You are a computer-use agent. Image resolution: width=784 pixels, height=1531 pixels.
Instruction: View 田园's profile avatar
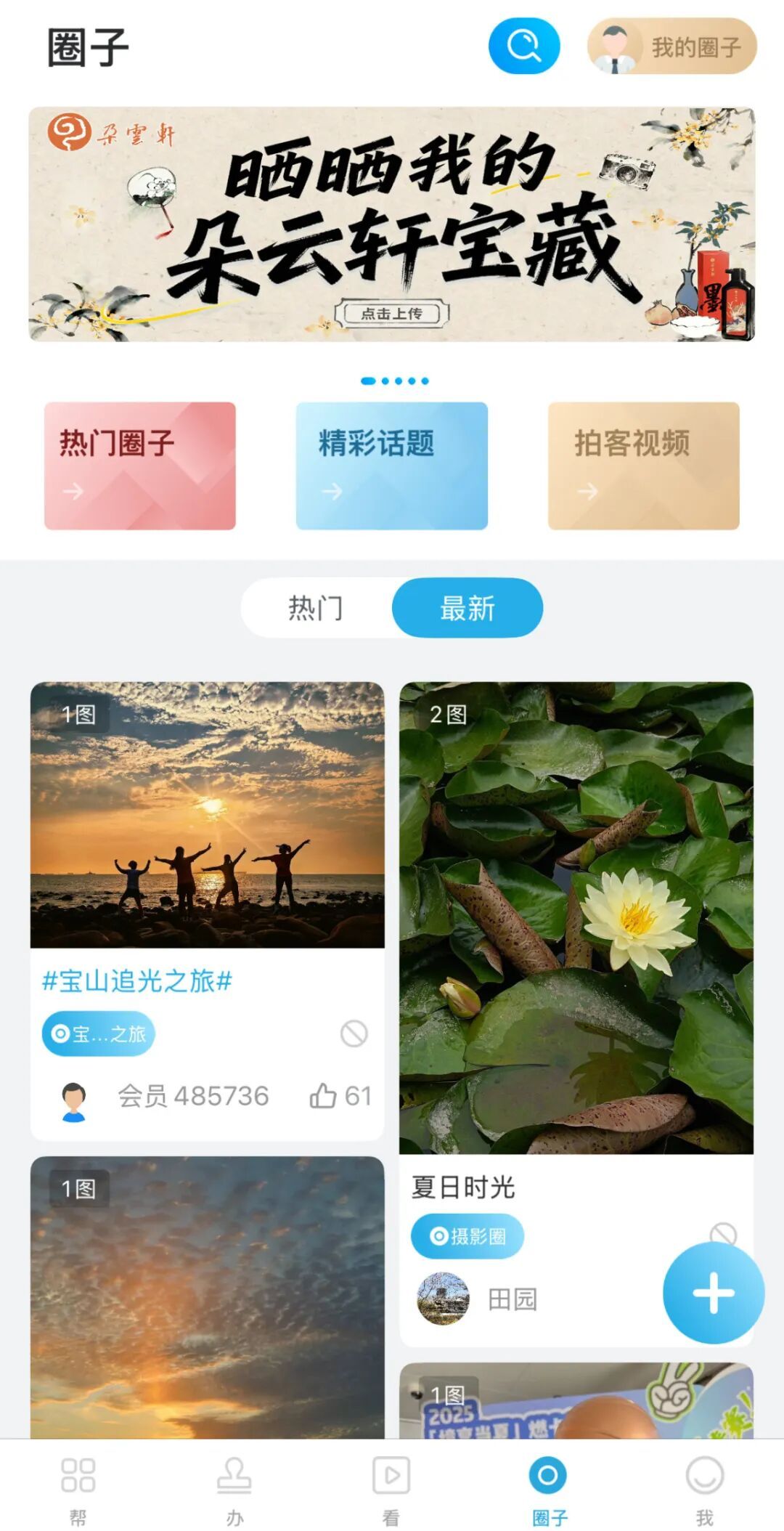click(444, 1299)
